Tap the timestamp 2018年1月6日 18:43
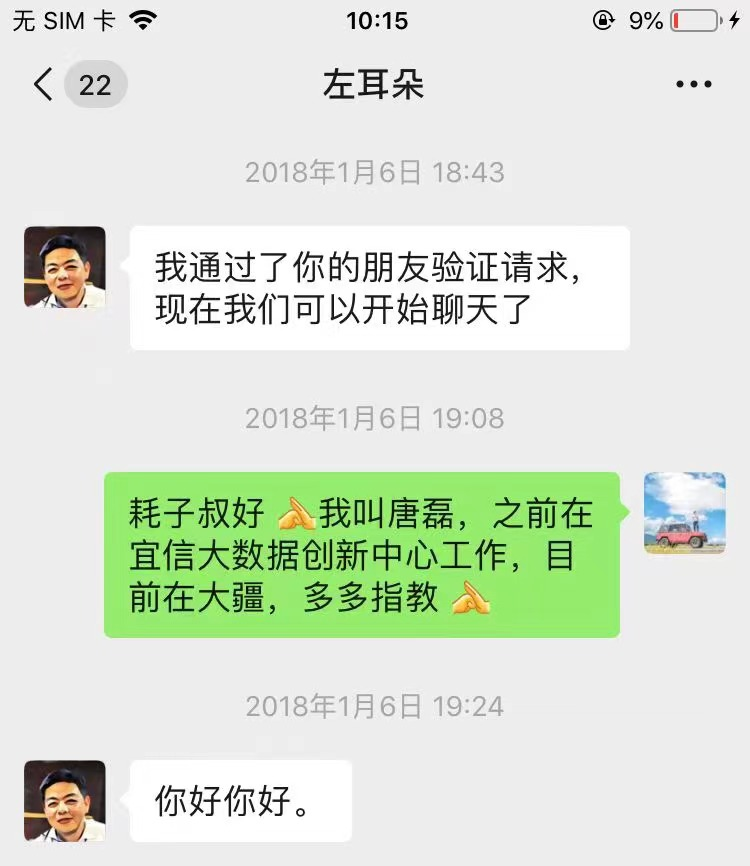Viewport: 750px width, 866px height. point(375,172)
